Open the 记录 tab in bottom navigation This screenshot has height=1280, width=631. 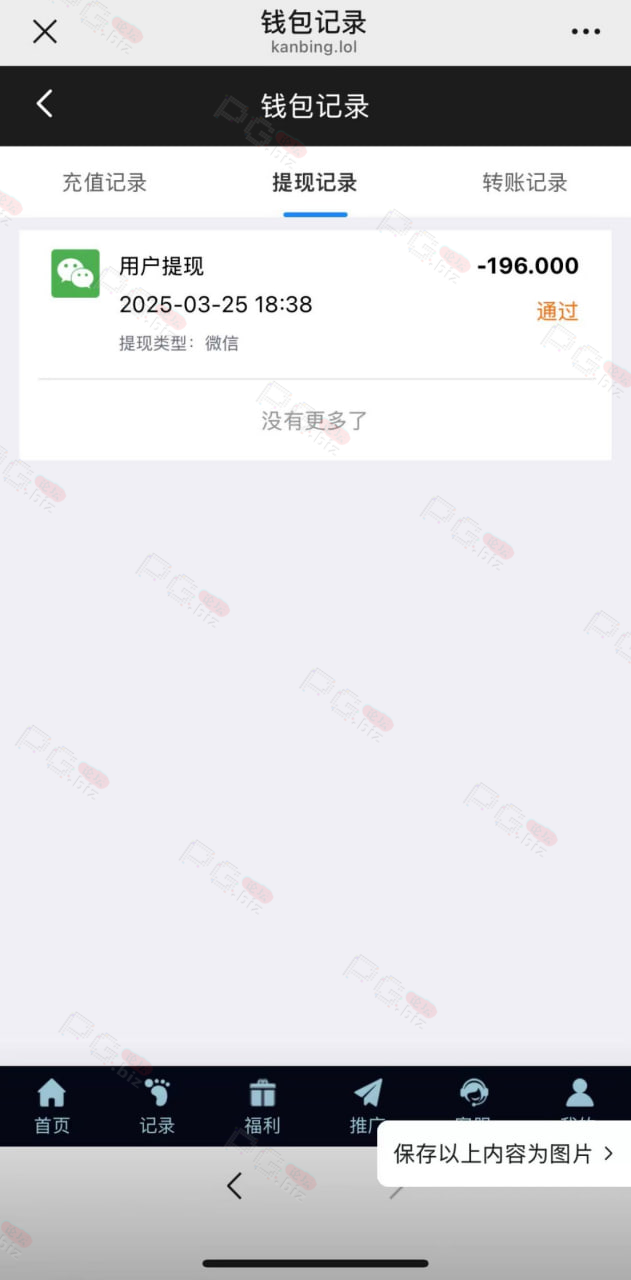pos(157,1107)
